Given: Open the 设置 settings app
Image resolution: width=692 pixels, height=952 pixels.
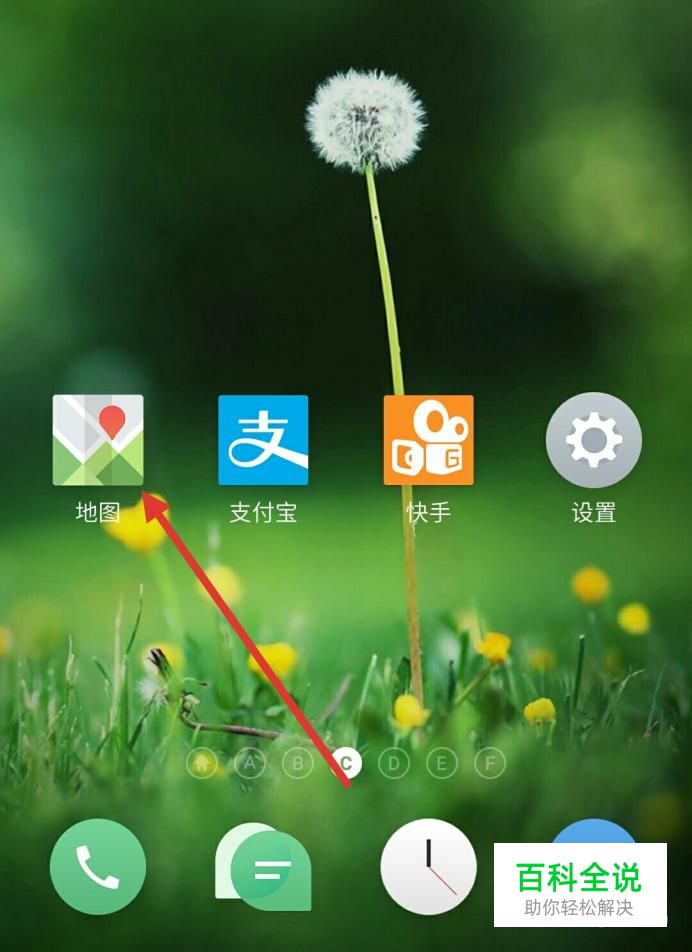Looking at the screenshot, I should click(x=594, y=441).
